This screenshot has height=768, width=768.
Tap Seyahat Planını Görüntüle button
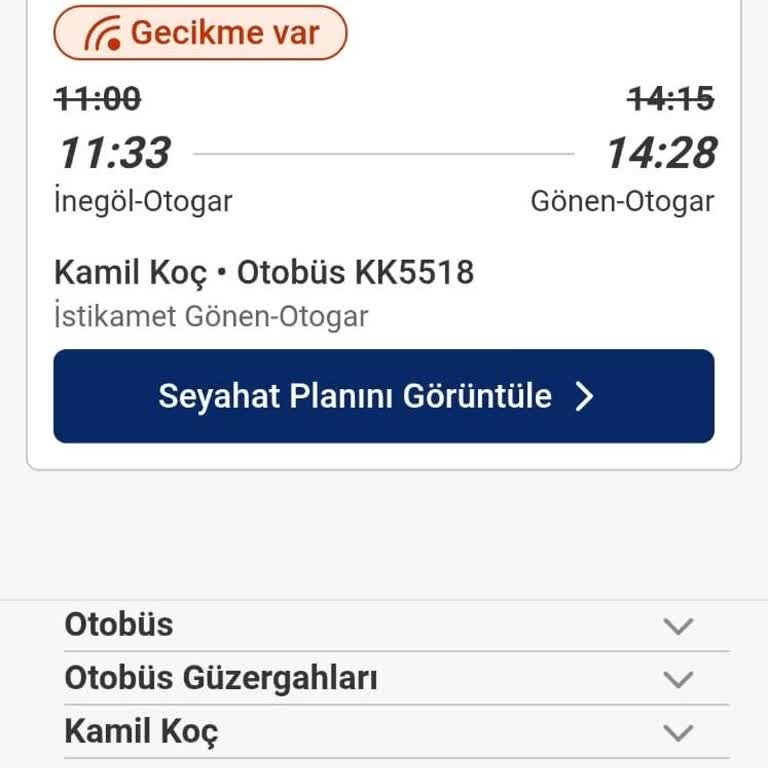pos(384,396)
